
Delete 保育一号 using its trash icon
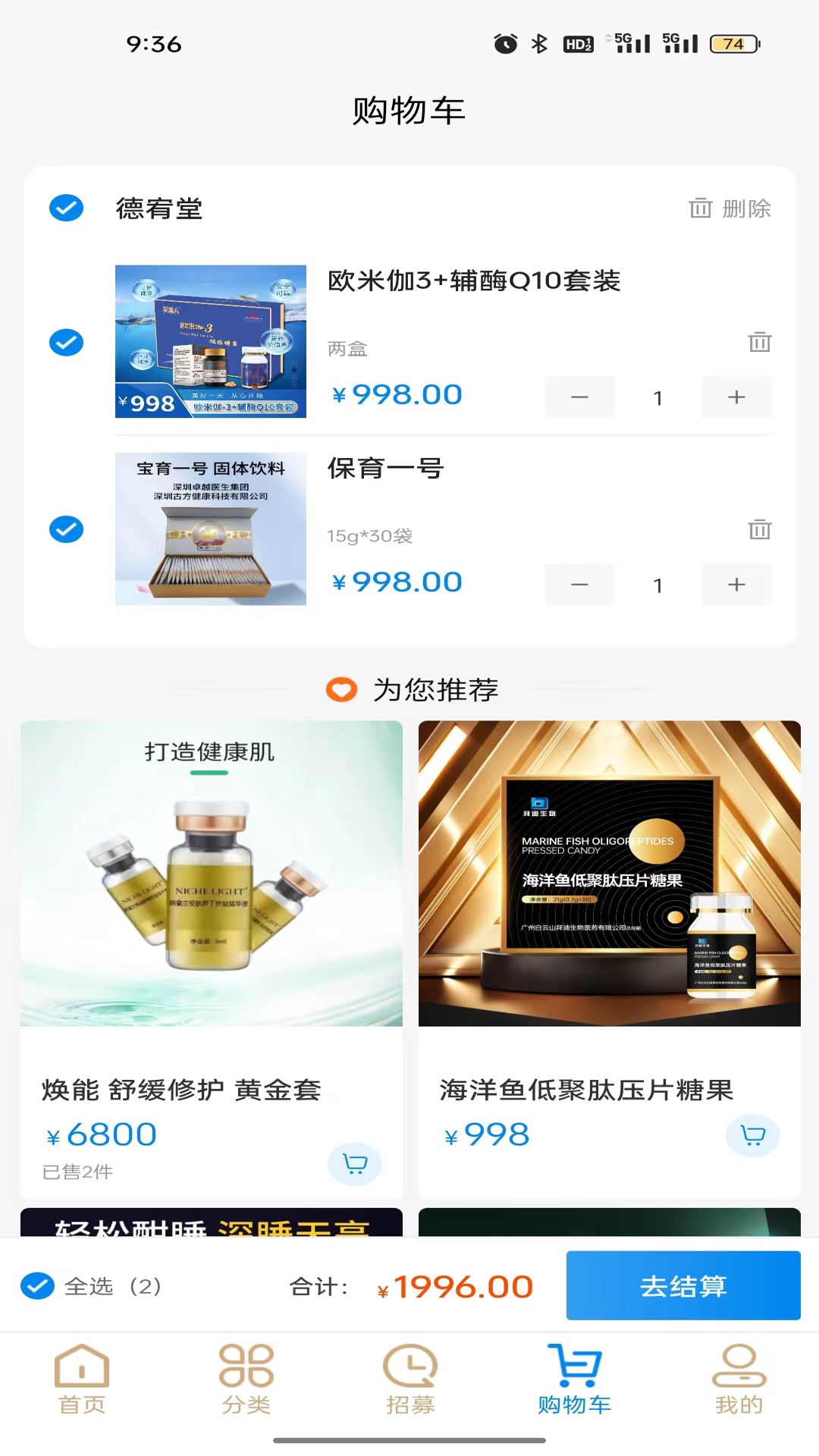pyautogui.click(x=759, y=529)
